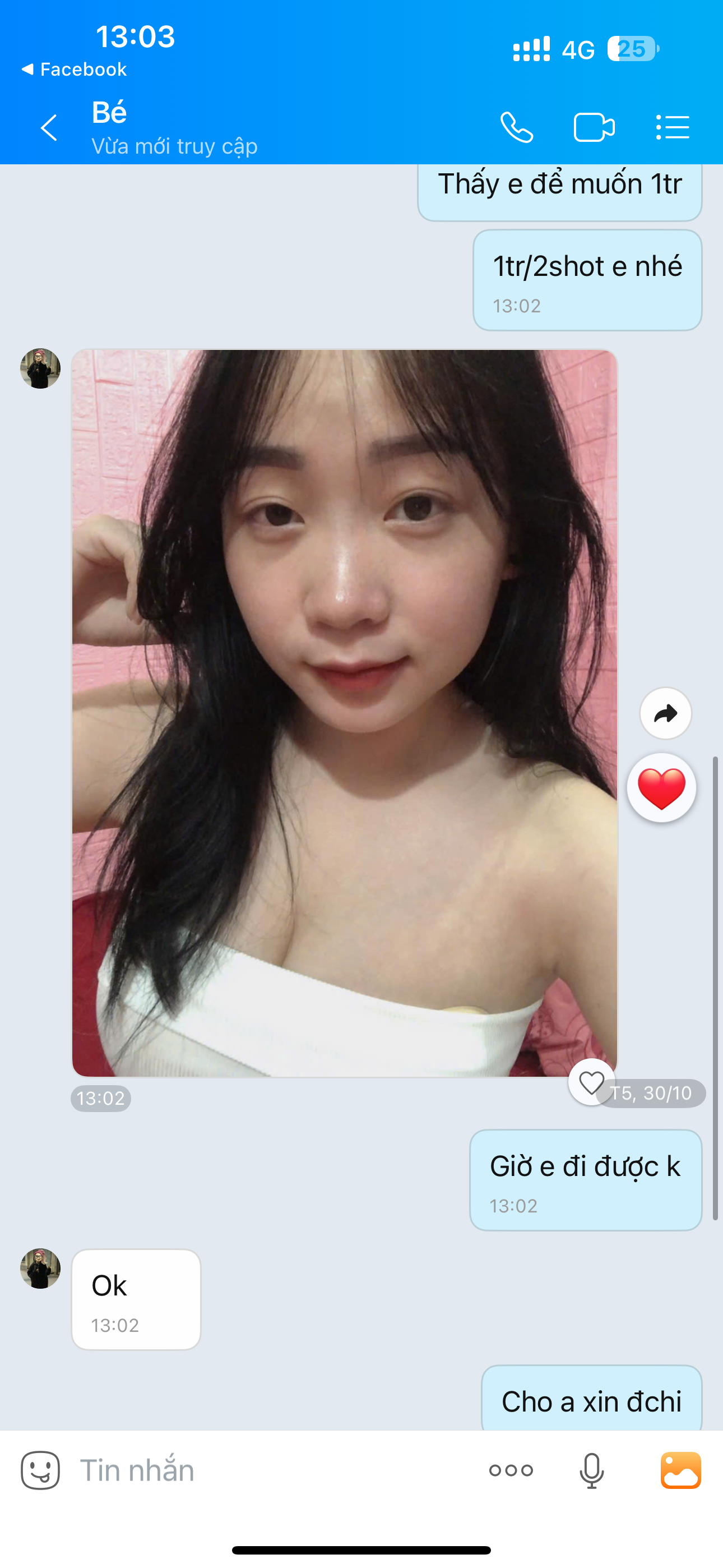723x1568 pixels.
Task: Go back from the chat with Bé
Action: (49, 128)
